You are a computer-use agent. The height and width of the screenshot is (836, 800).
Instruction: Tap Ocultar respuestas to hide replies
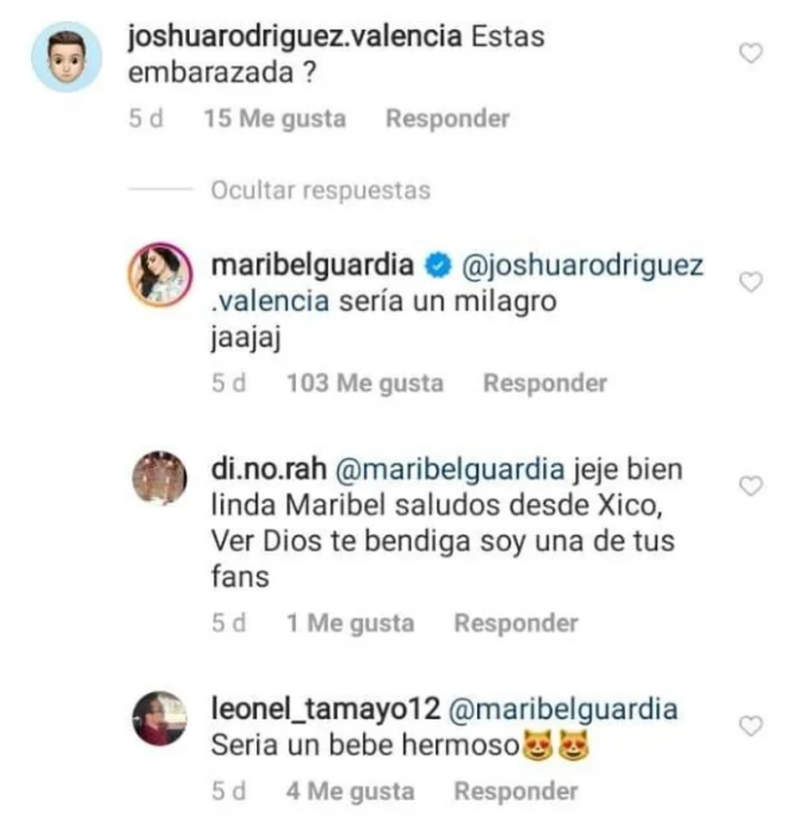[x=320, y=190]
